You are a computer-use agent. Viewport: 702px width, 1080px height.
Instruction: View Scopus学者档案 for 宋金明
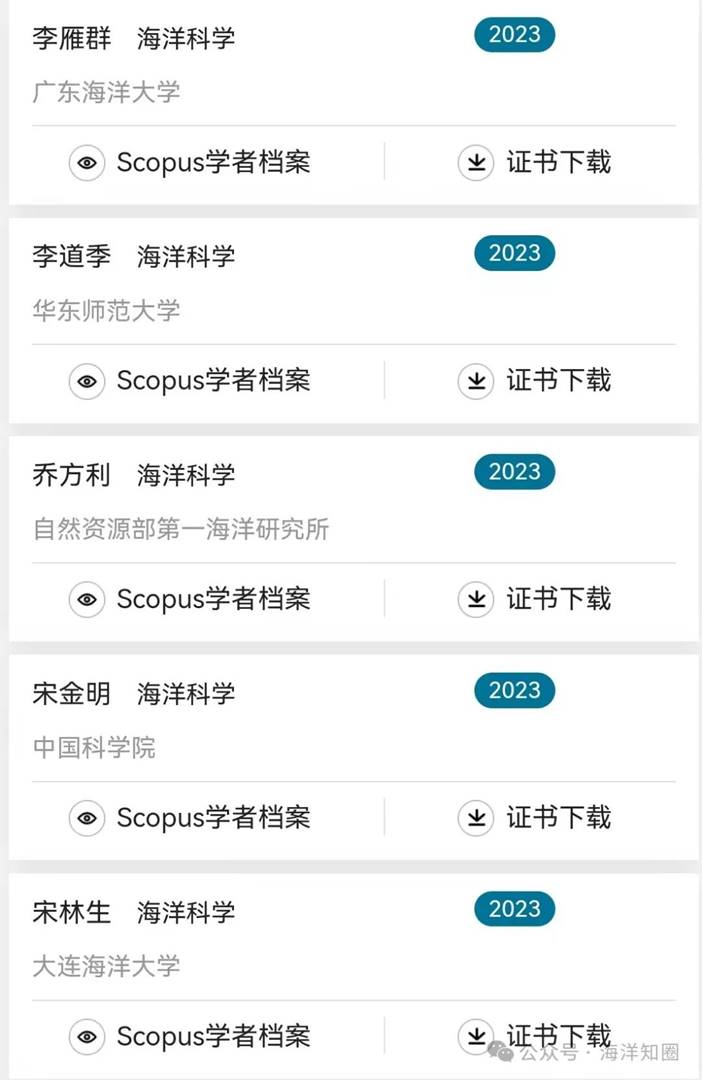pyautogui.click(x=190, y=818)
